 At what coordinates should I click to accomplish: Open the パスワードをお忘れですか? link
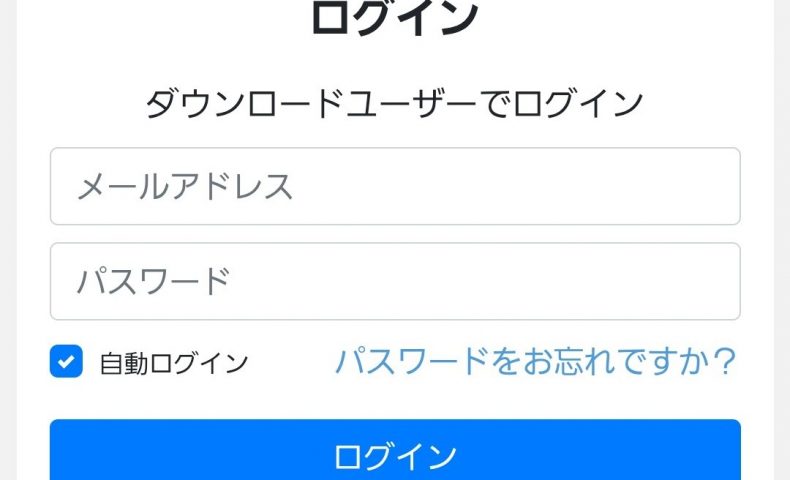[535, 361]
